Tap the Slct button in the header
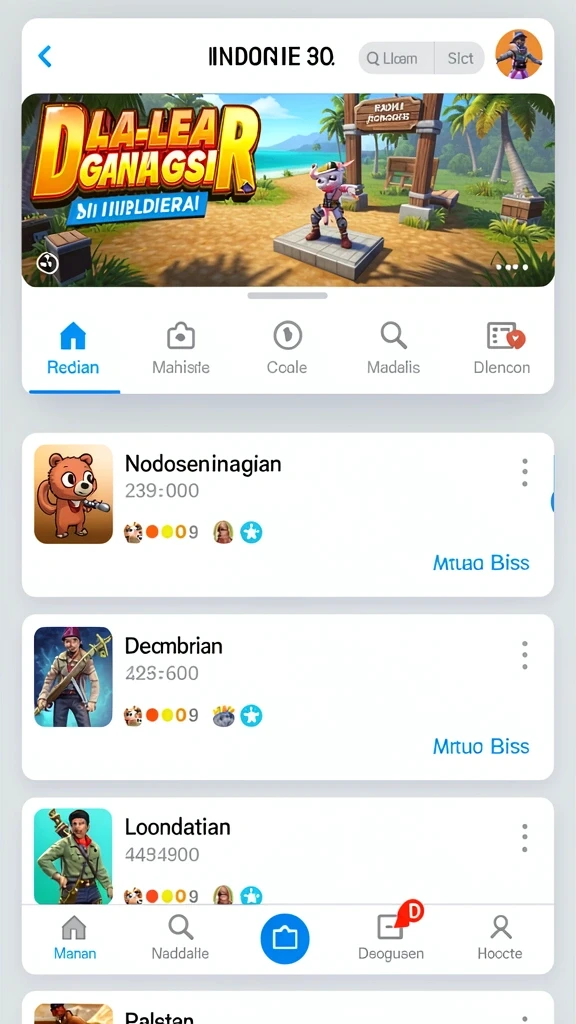 click(x=460, y=58)
